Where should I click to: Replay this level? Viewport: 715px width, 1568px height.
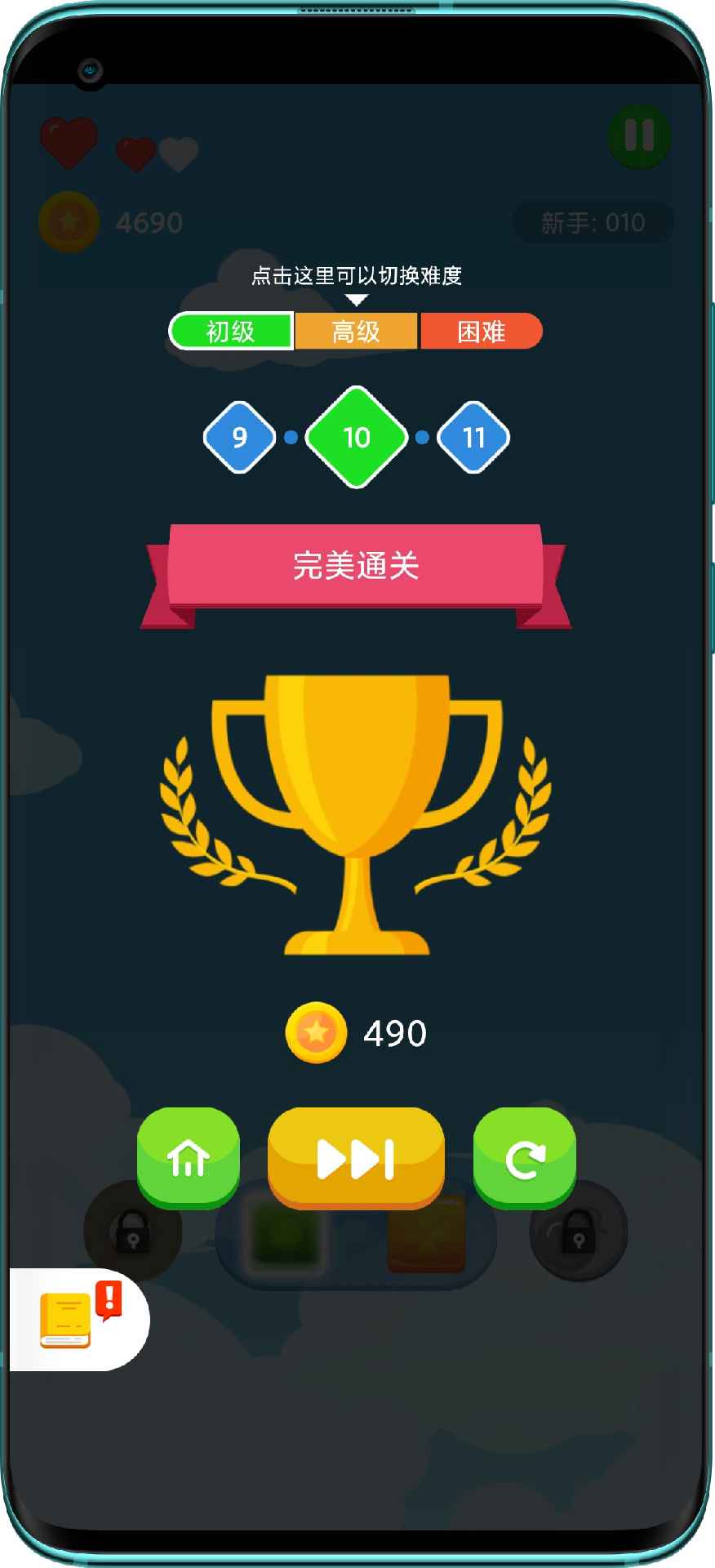525,1156
